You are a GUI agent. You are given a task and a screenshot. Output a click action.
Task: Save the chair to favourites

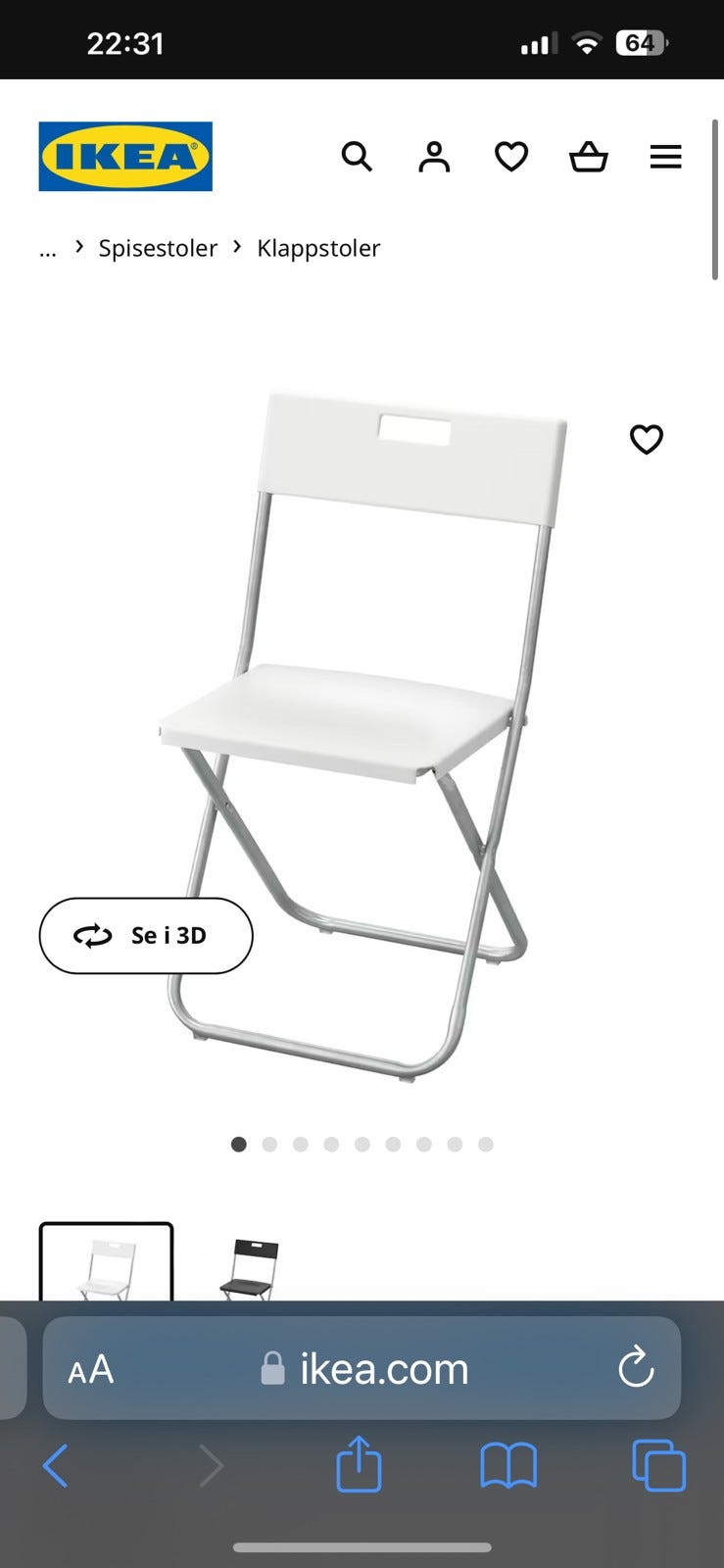point(647,439)
